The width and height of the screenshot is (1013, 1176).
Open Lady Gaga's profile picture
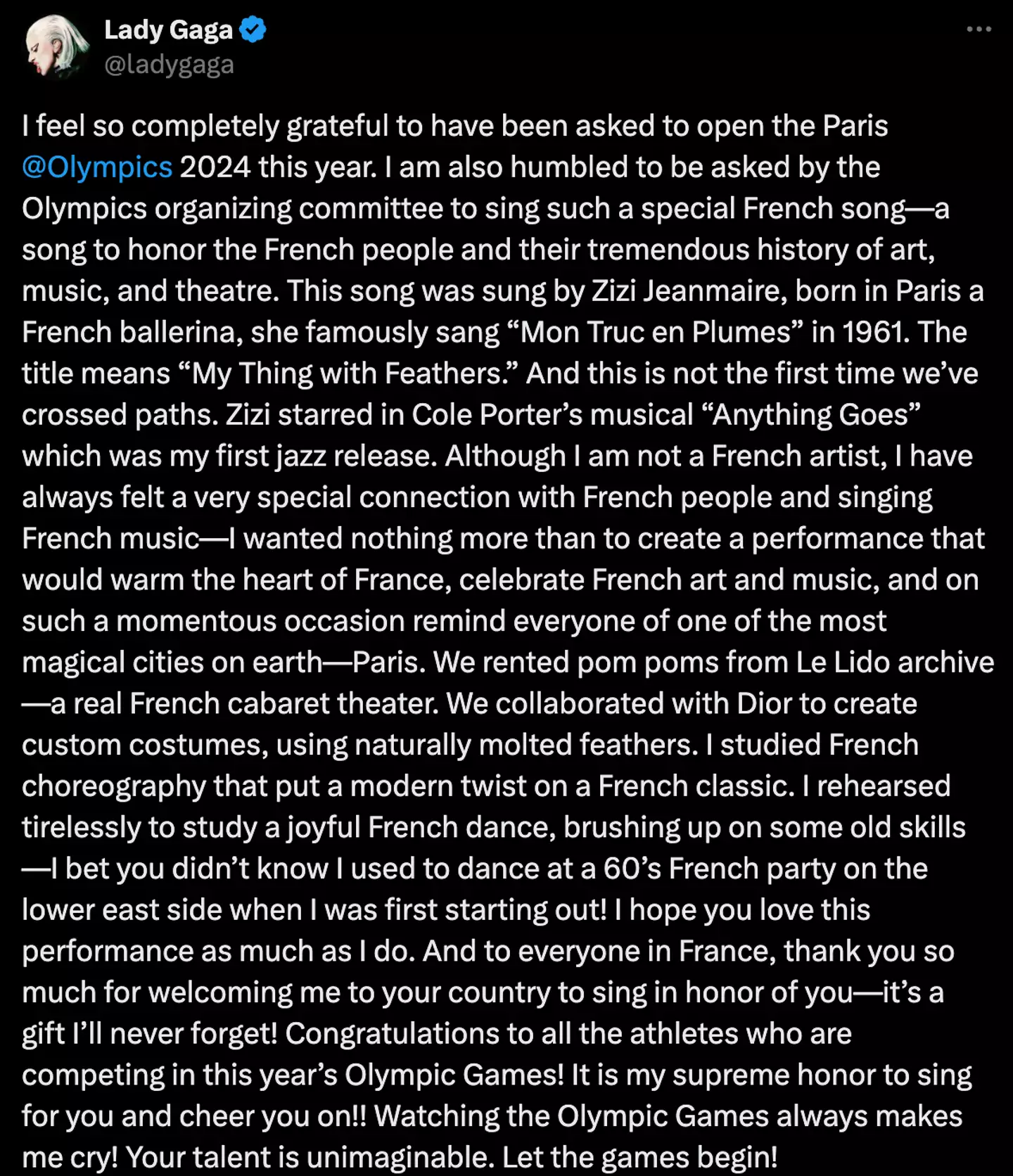[x=55, y=46]
